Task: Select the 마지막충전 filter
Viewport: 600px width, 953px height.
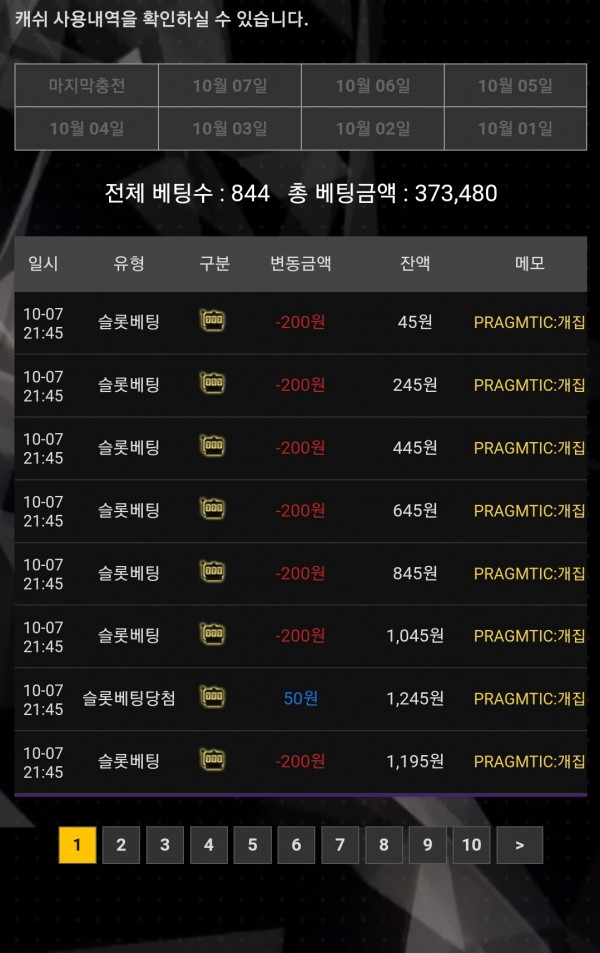Action: [x=87, y=86]
